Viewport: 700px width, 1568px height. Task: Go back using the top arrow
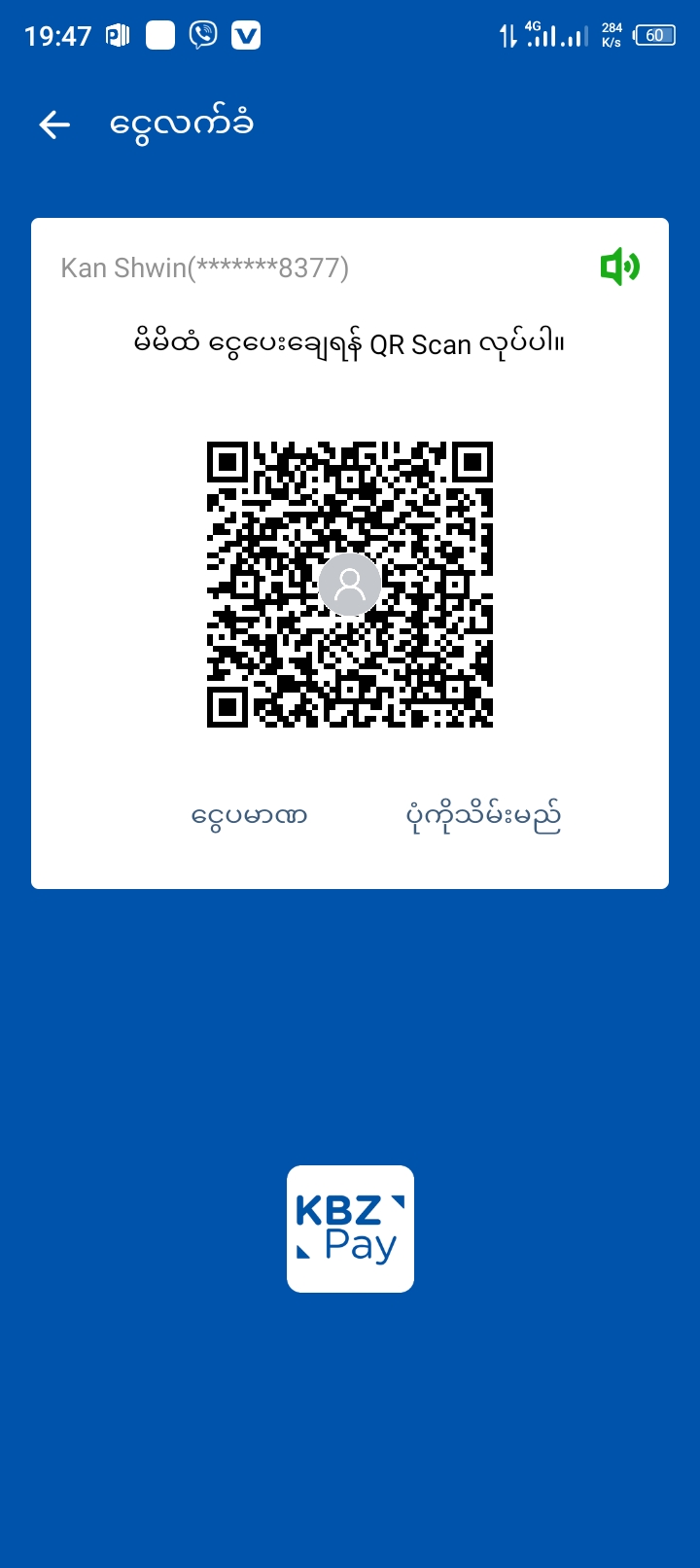tap(54, 125)
